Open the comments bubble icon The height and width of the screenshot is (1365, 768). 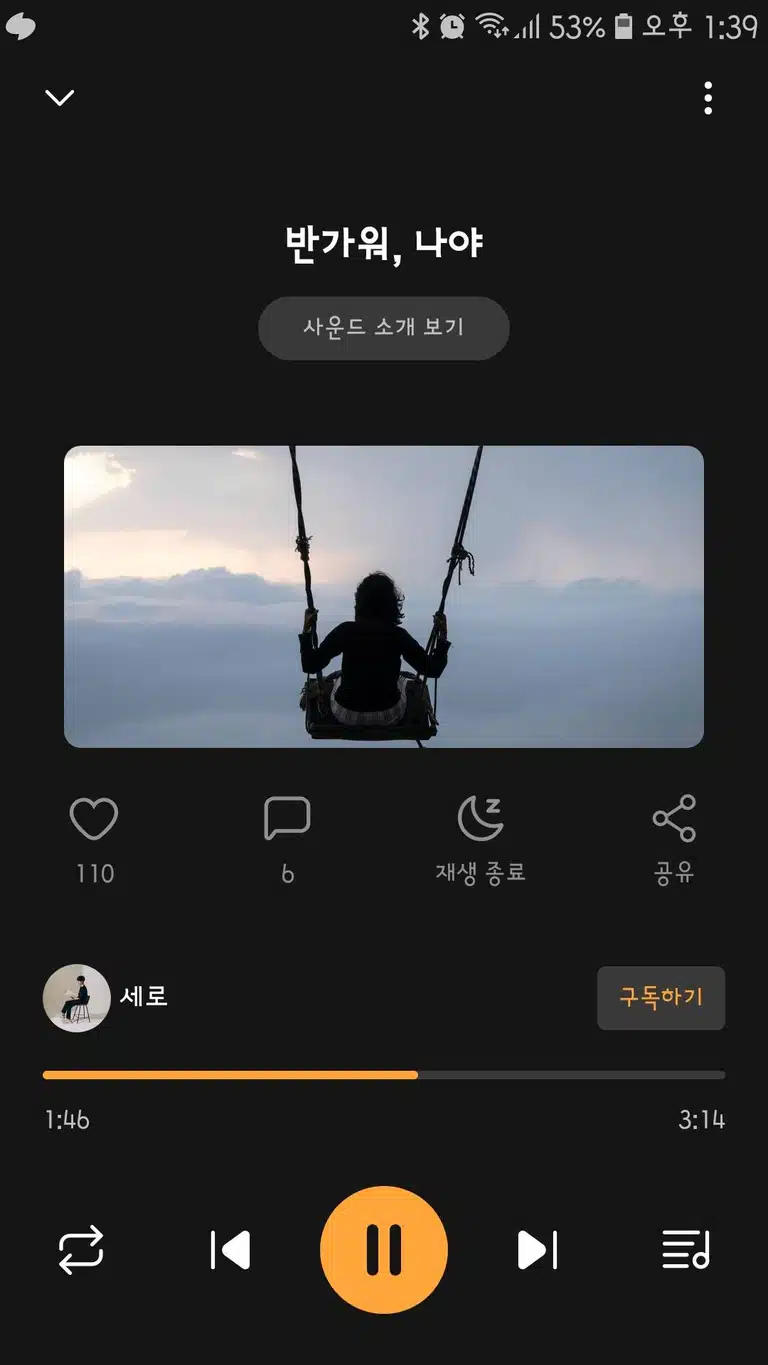pos(287,819)
